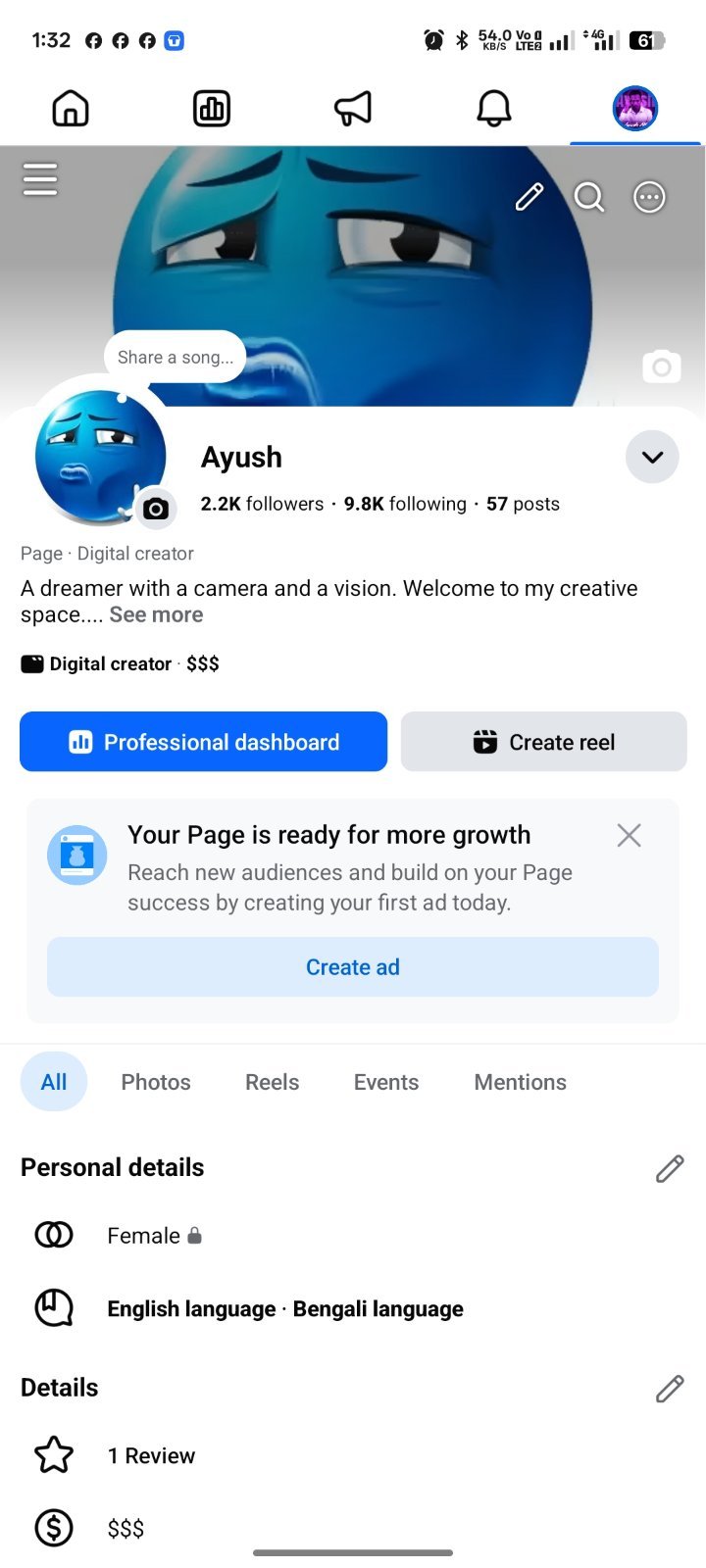Tap the pencil icon on the cover photo
This screenshot has height=1568, width=706.
[529, 197]
